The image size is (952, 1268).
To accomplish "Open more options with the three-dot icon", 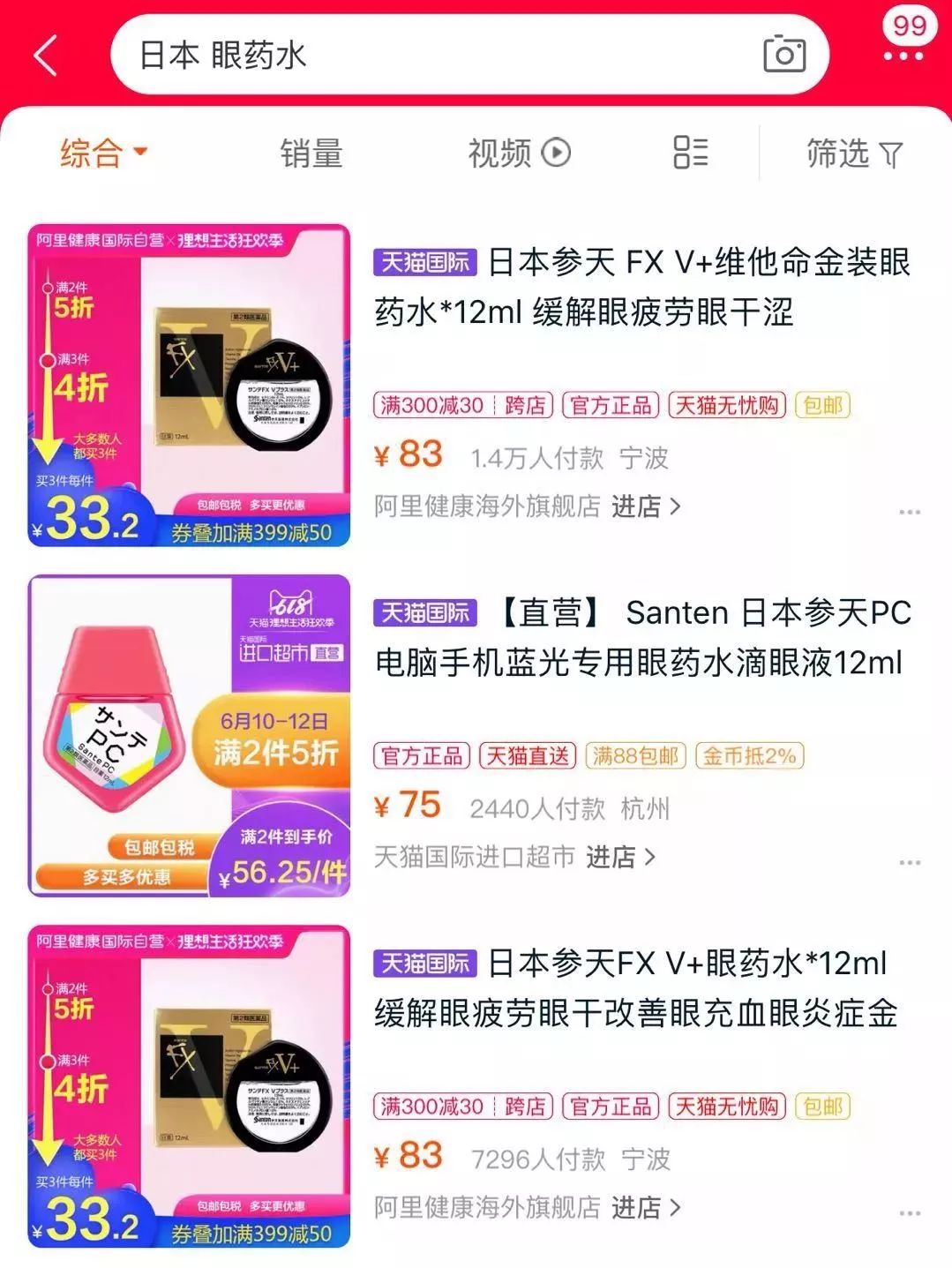I will tap(902, 55).
